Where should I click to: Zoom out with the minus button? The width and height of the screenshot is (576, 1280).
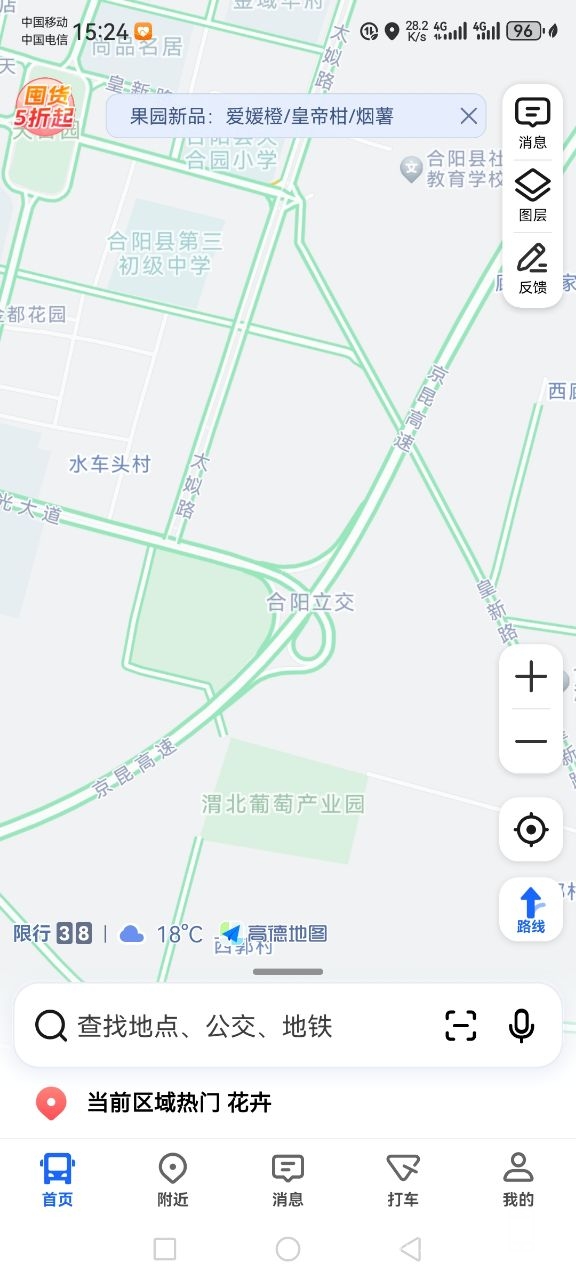point(531,741)
